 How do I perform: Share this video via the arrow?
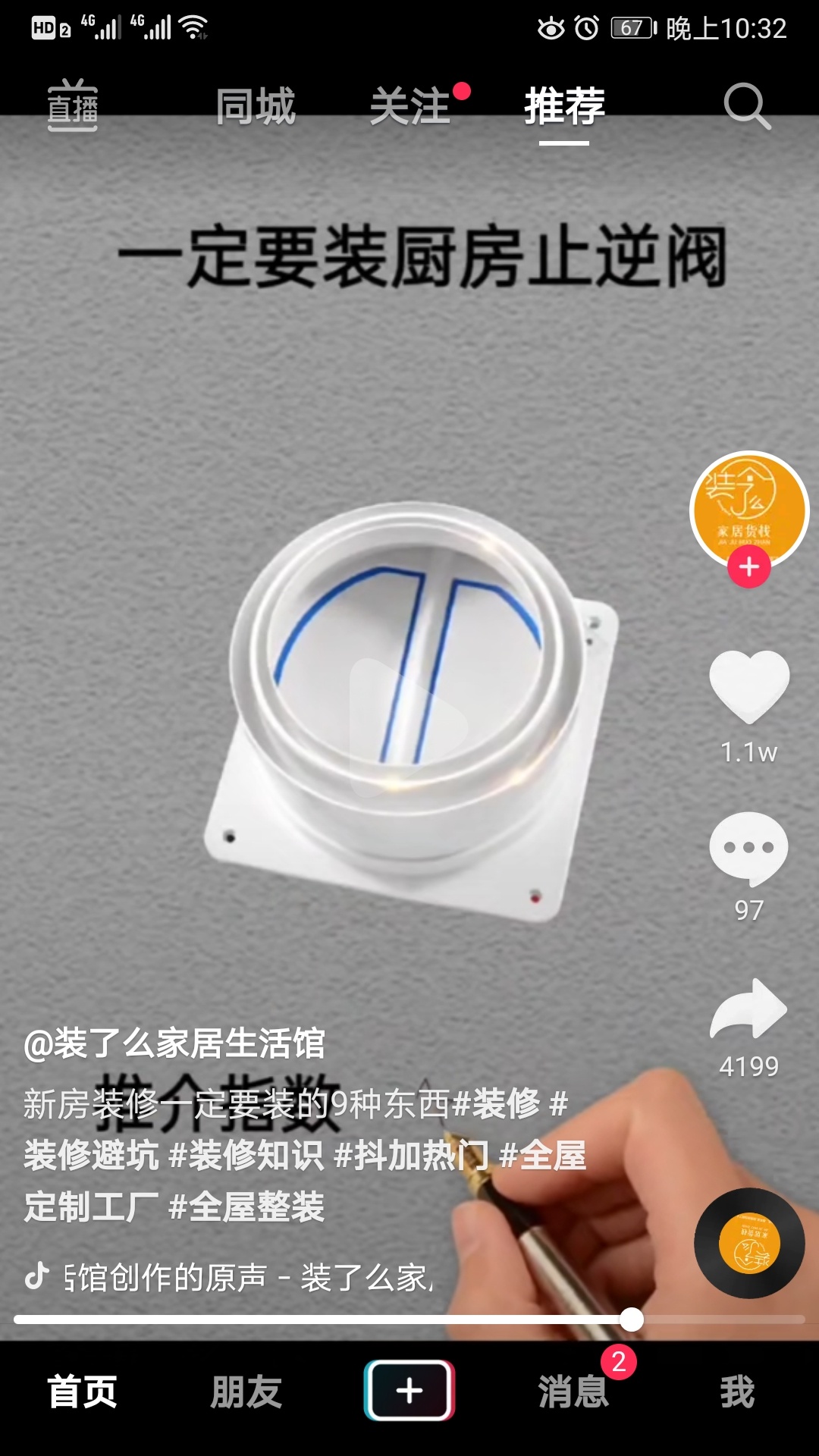(749, 1010)
